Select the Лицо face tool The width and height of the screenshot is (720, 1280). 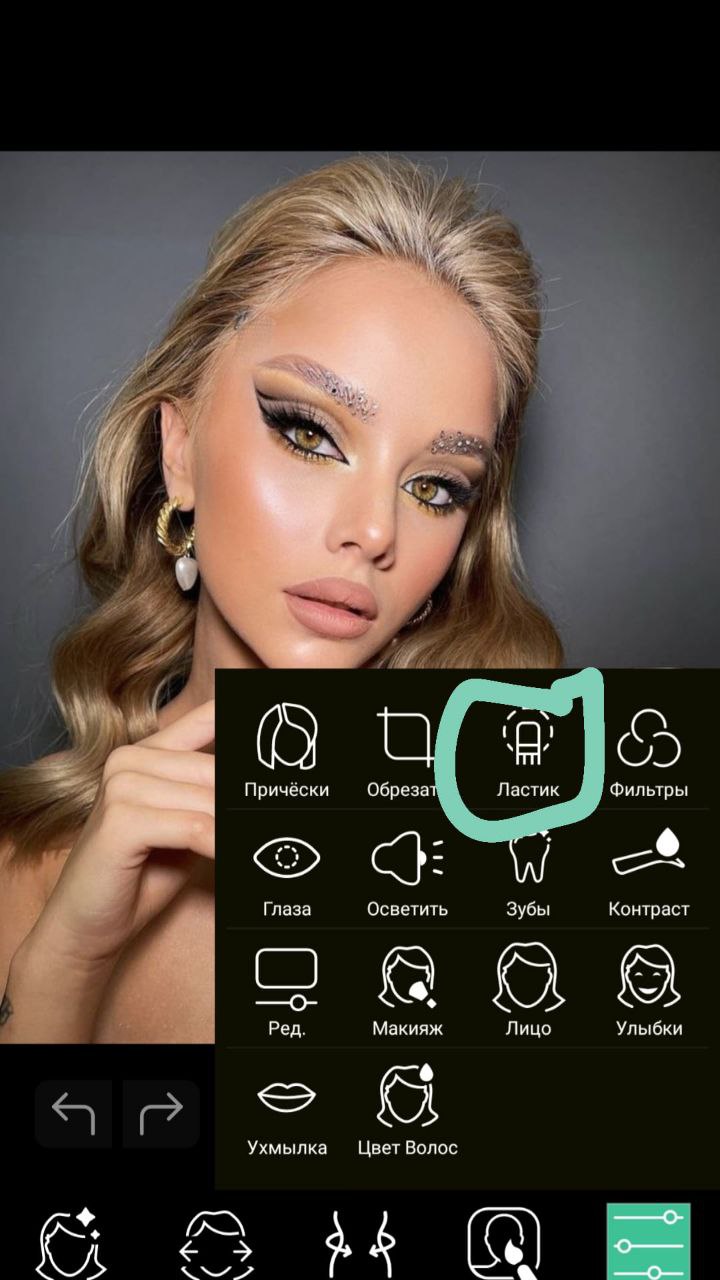point(528,992)
